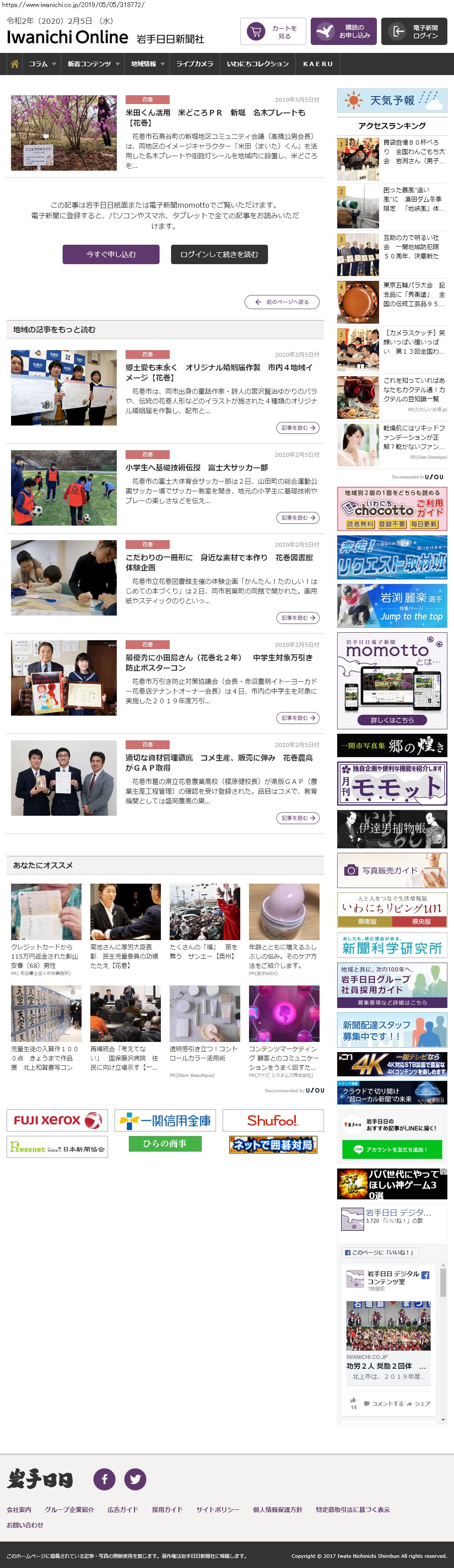Open 天気予報 banner
The width and height of the screenshot is (454, 1568).
coord(392,101)
